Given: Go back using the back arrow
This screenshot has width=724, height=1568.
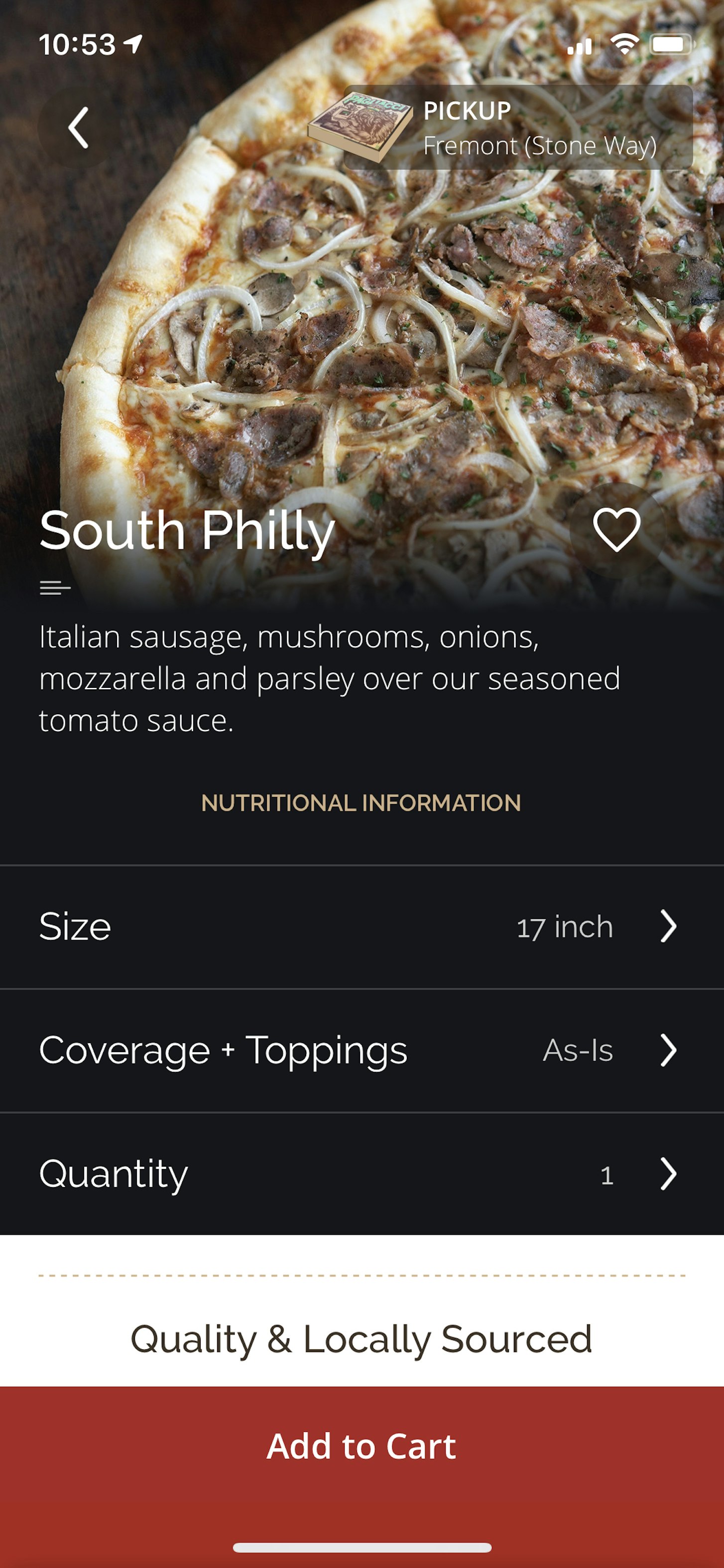Looking at the screenshot, I should tap(78, 128).
